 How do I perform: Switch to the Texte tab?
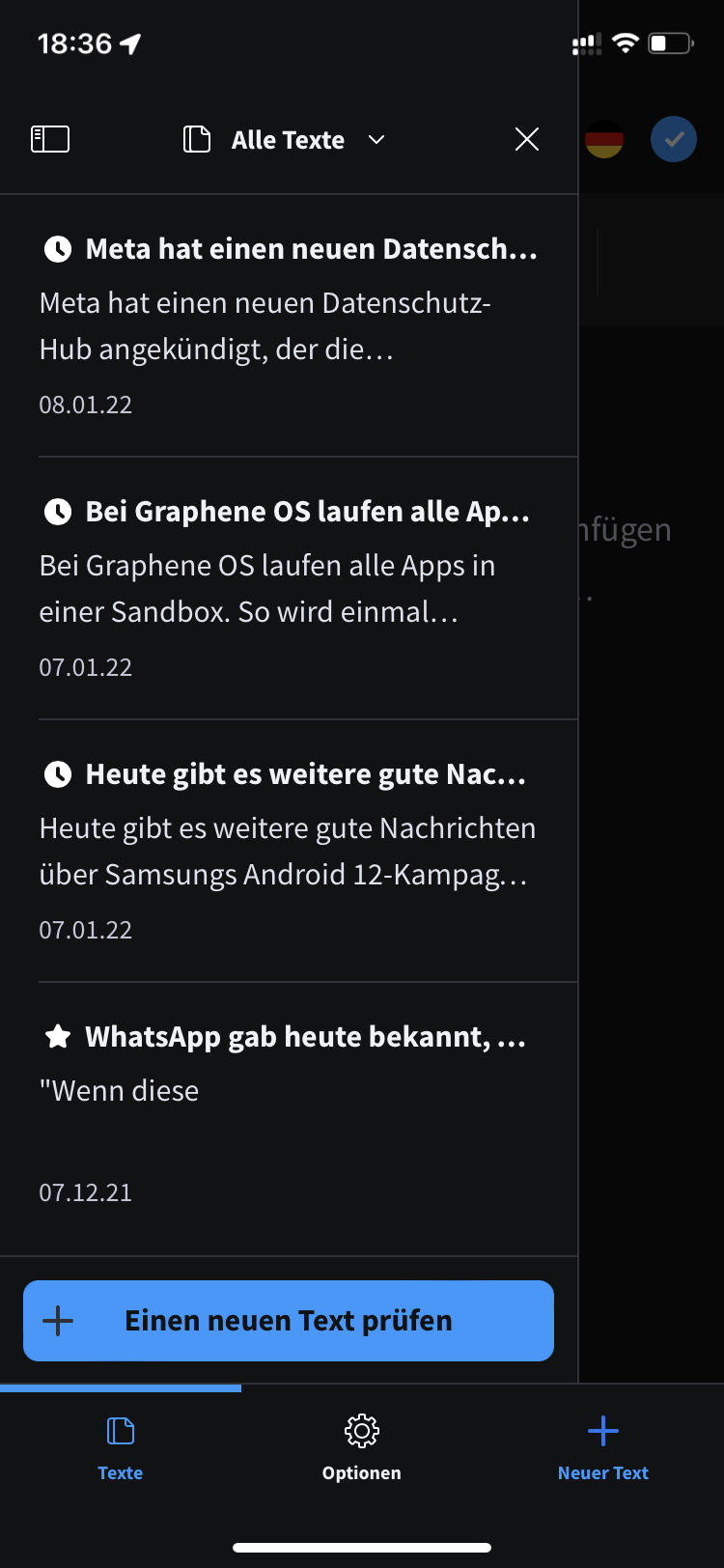pyautogui.click(x=121, y=1447)
